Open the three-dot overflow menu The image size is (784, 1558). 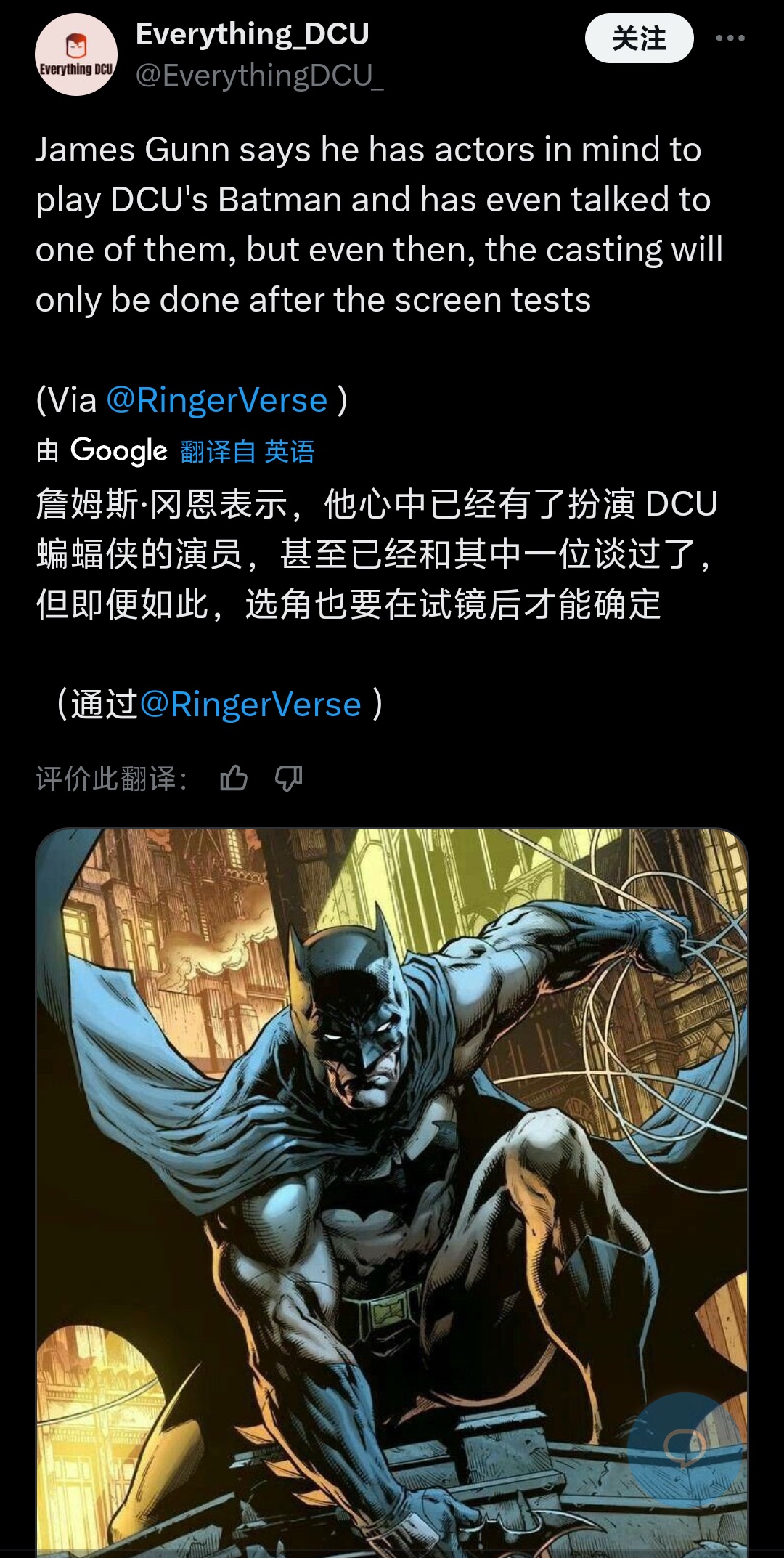click(x=730, y=38)
